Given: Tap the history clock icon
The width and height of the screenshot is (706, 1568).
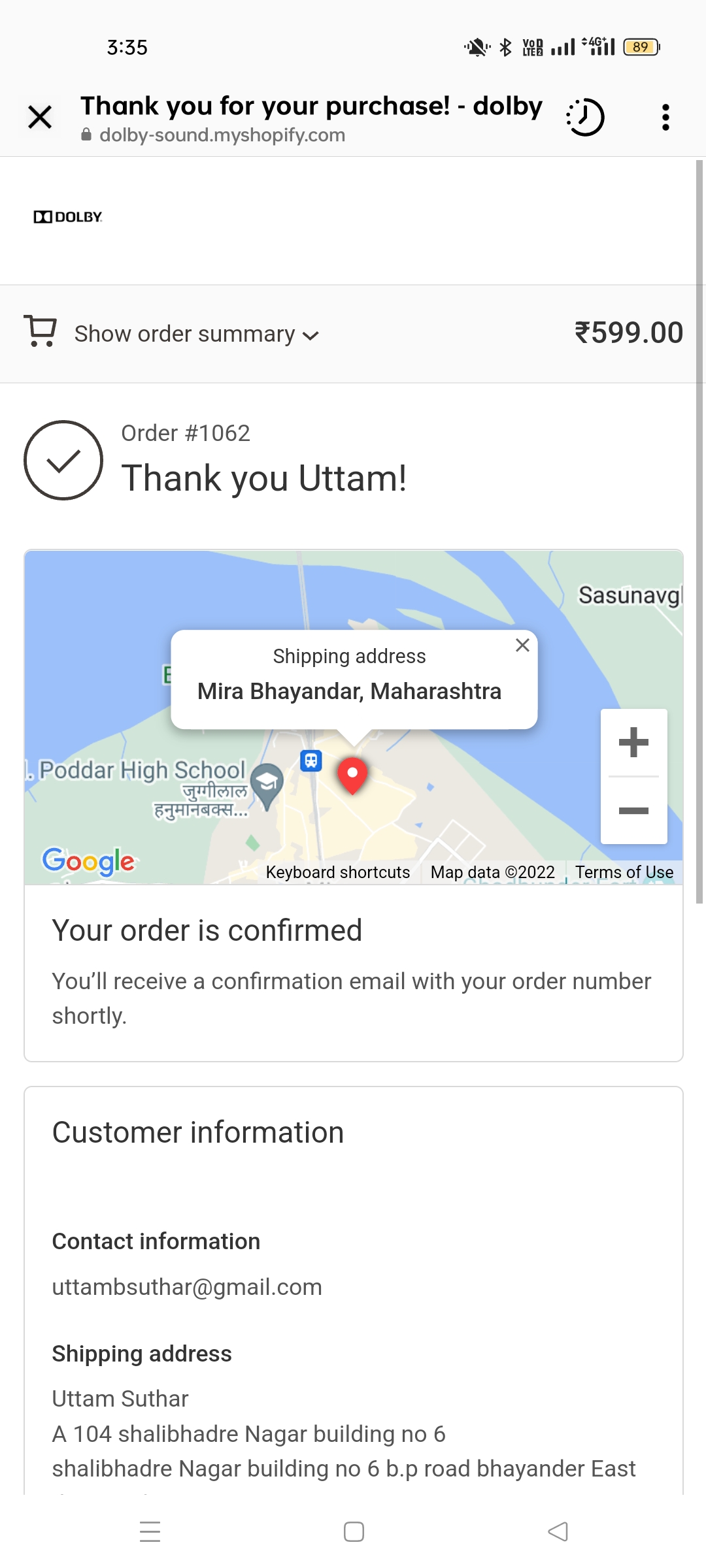Looking at the screenshot, I should pos(585,118).
